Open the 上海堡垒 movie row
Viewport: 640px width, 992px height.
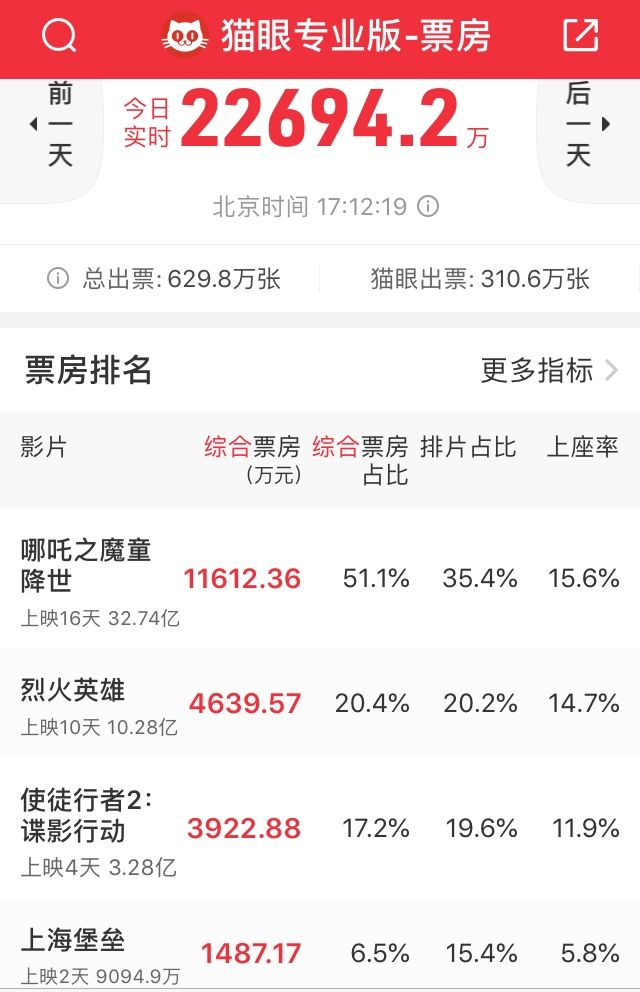tap(320, 945)
